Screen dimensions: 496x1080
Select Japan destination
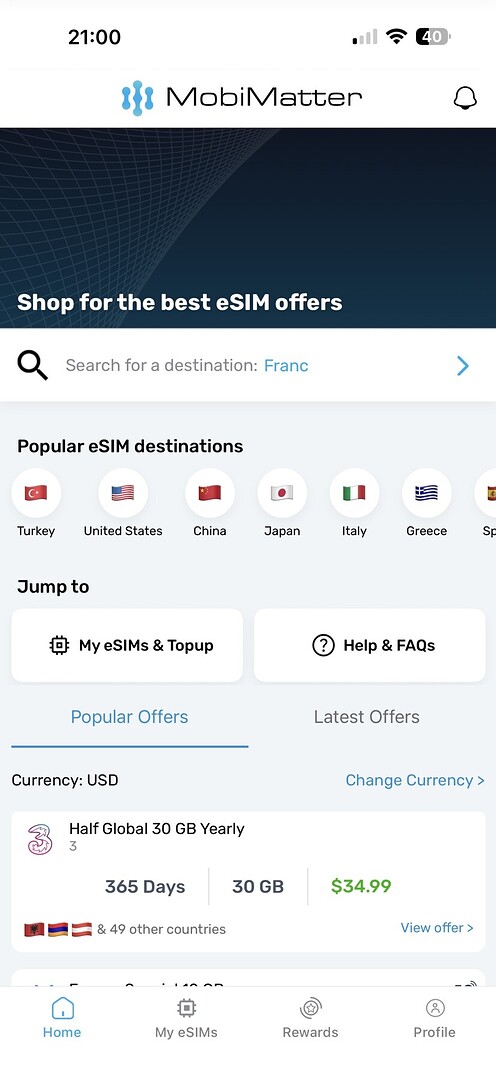click(x=282, y=503)
